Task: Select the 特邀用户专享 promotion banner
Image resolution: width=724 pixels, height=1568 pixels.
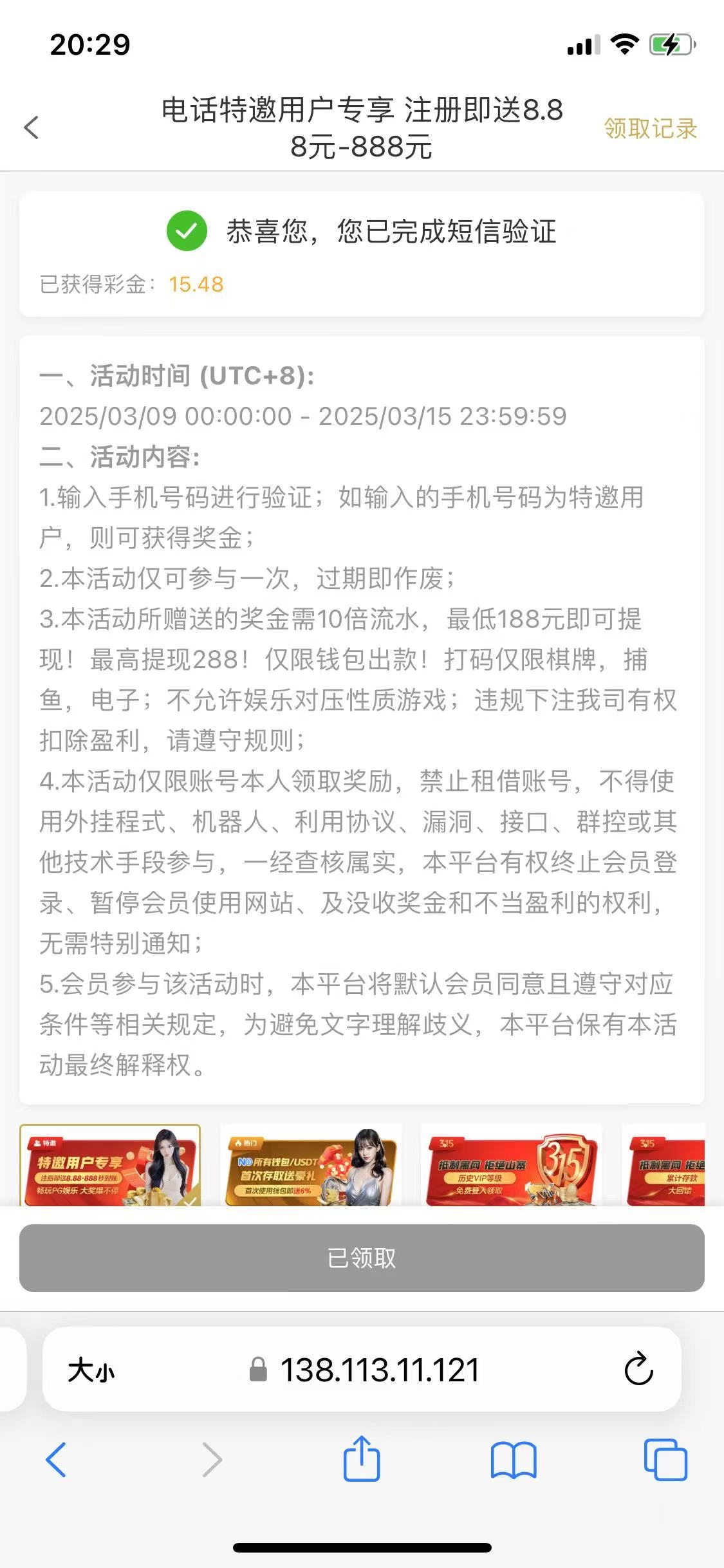Action: click(x=110, y=1166)
